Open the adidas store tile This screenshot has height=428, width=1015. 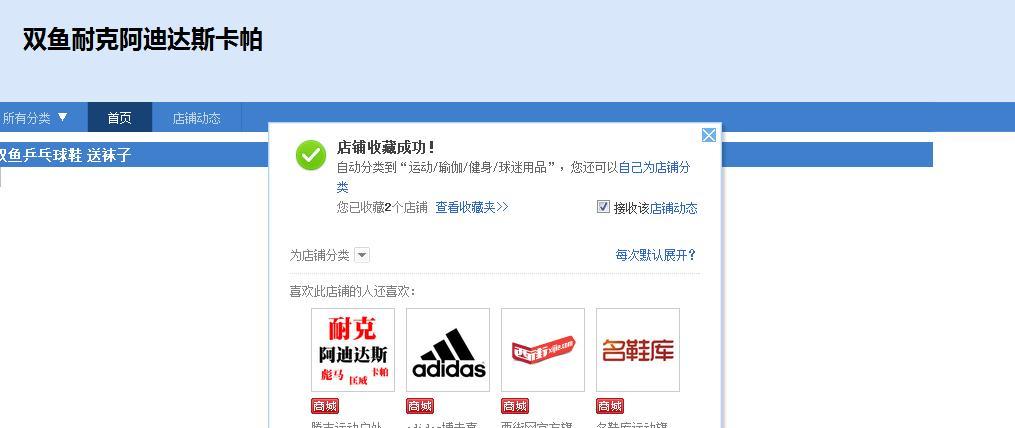(x=448, y=350)
